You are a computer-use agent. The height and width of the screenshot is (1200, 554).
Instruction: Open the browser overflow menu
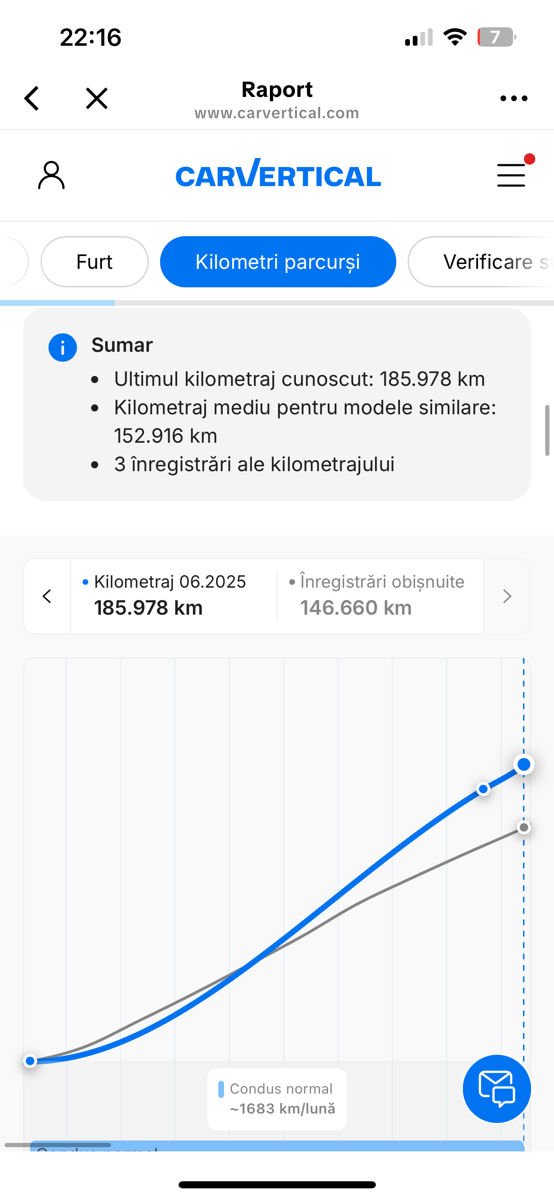coord(513,98)
